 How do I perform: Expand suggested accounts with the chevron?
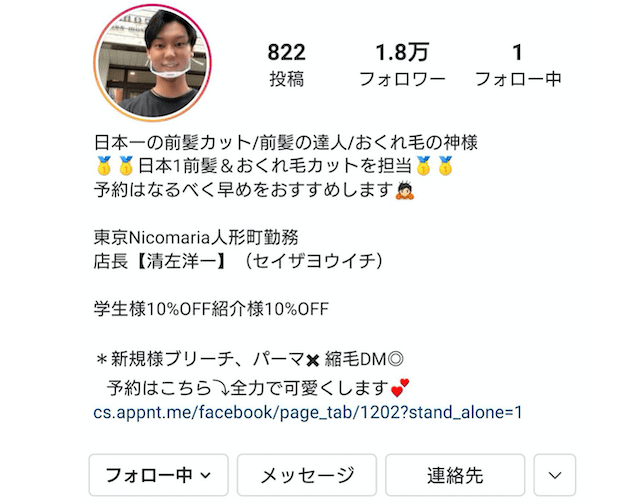pos(555,475)
